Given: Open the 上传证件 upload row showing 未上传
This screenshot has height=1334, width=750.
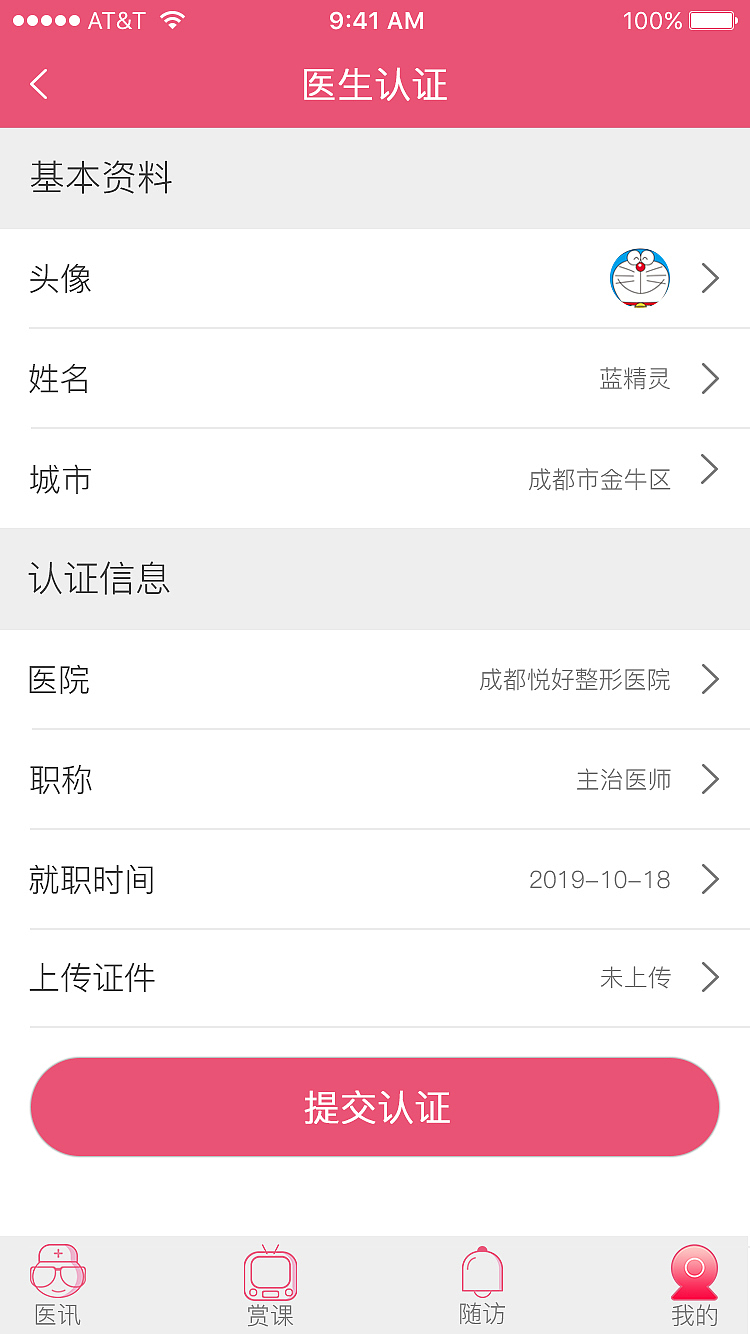Looking at the screenshot, I should coord(375,978).
